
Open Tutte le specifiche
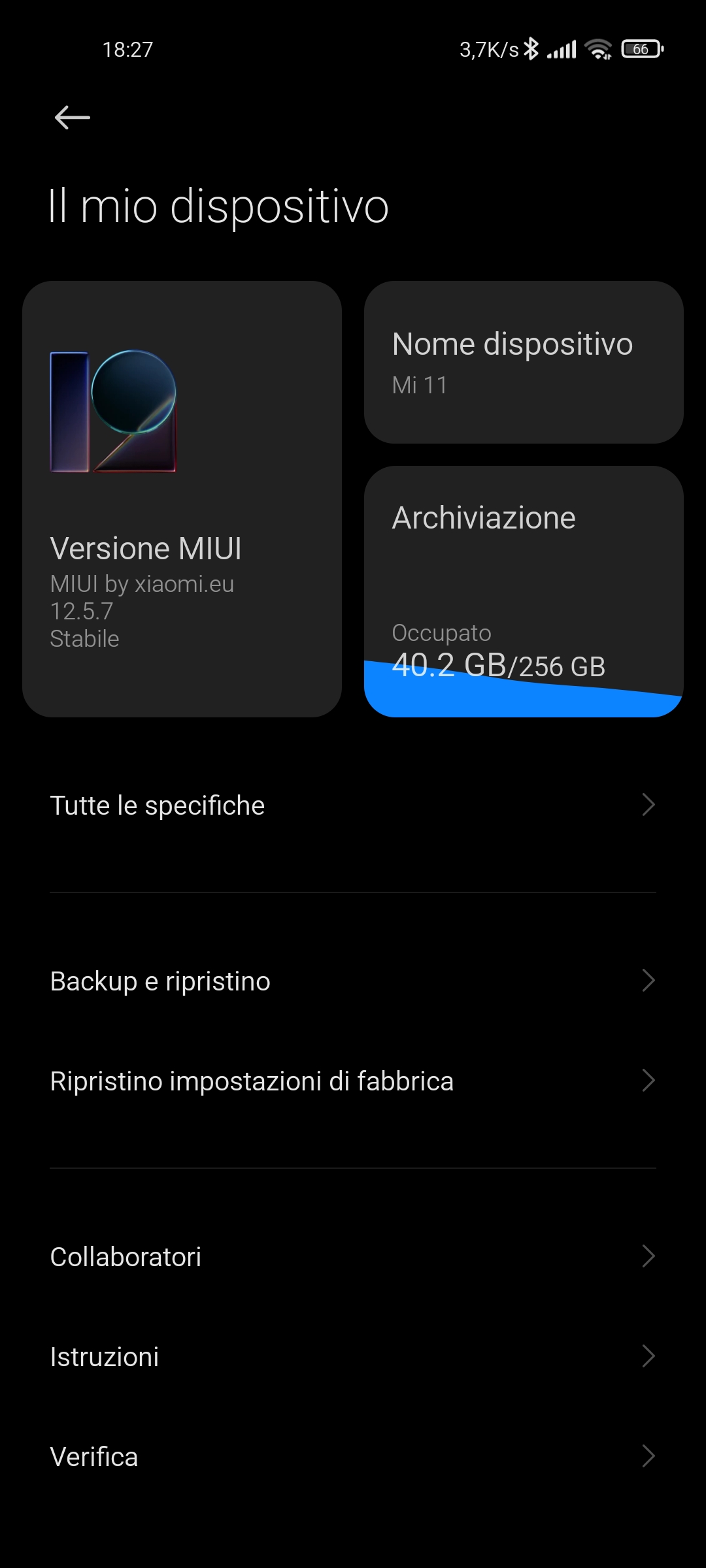click(x=353, y=805)
